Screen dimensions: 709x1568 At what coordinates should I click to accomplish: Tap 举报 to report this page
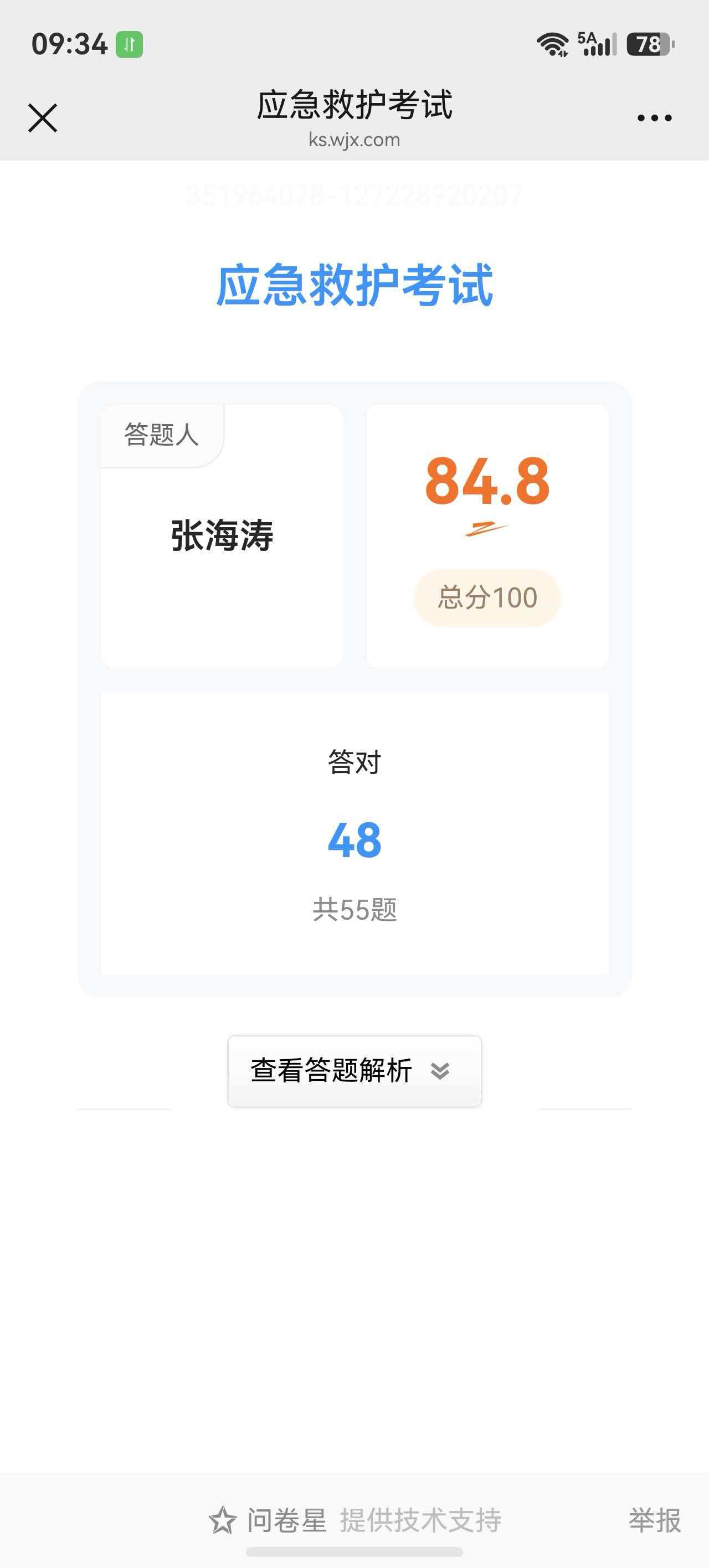(x=655, y=1520)
